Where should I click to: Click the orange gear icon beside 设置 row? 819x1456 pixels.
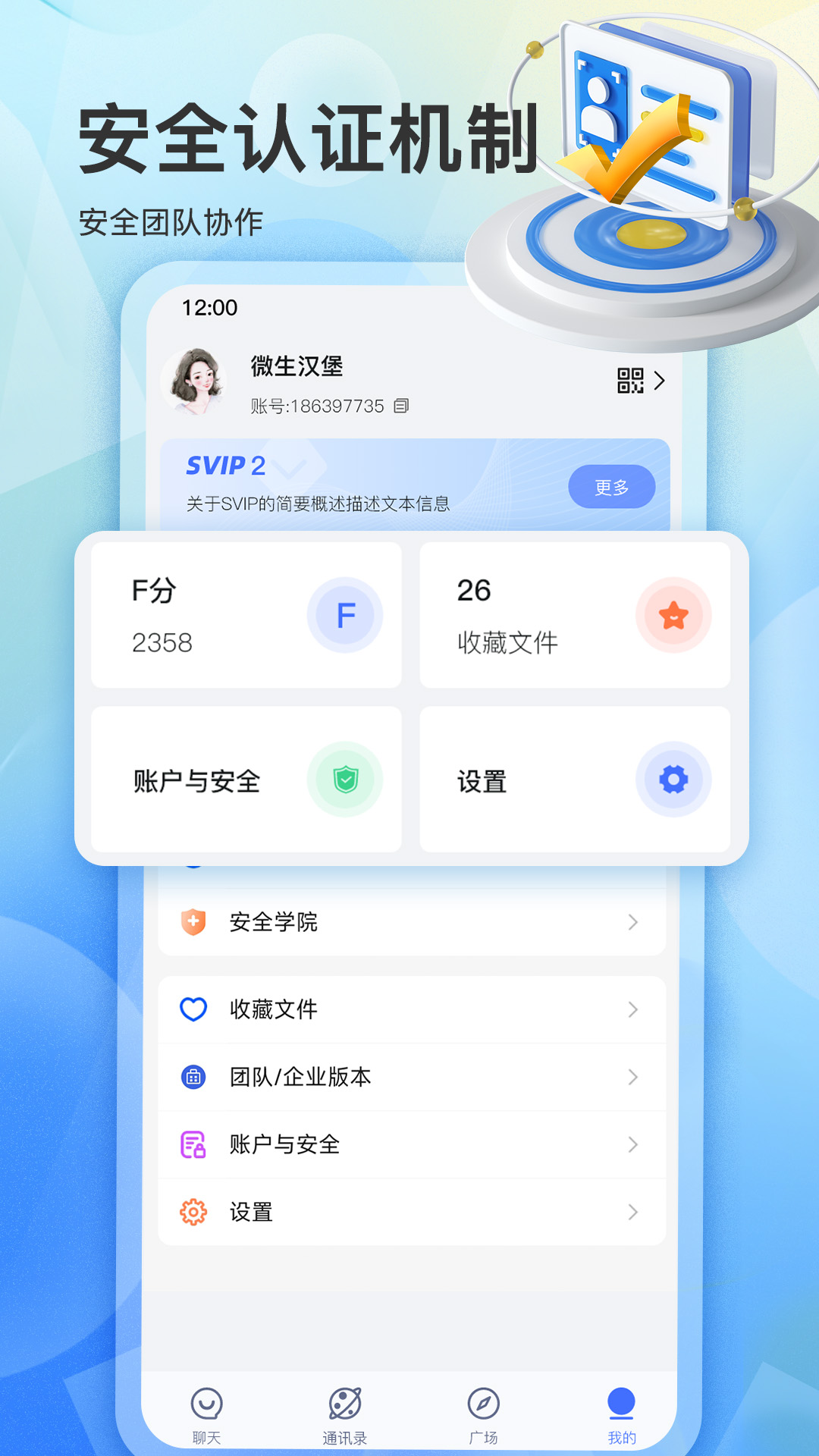[194, 1212]
